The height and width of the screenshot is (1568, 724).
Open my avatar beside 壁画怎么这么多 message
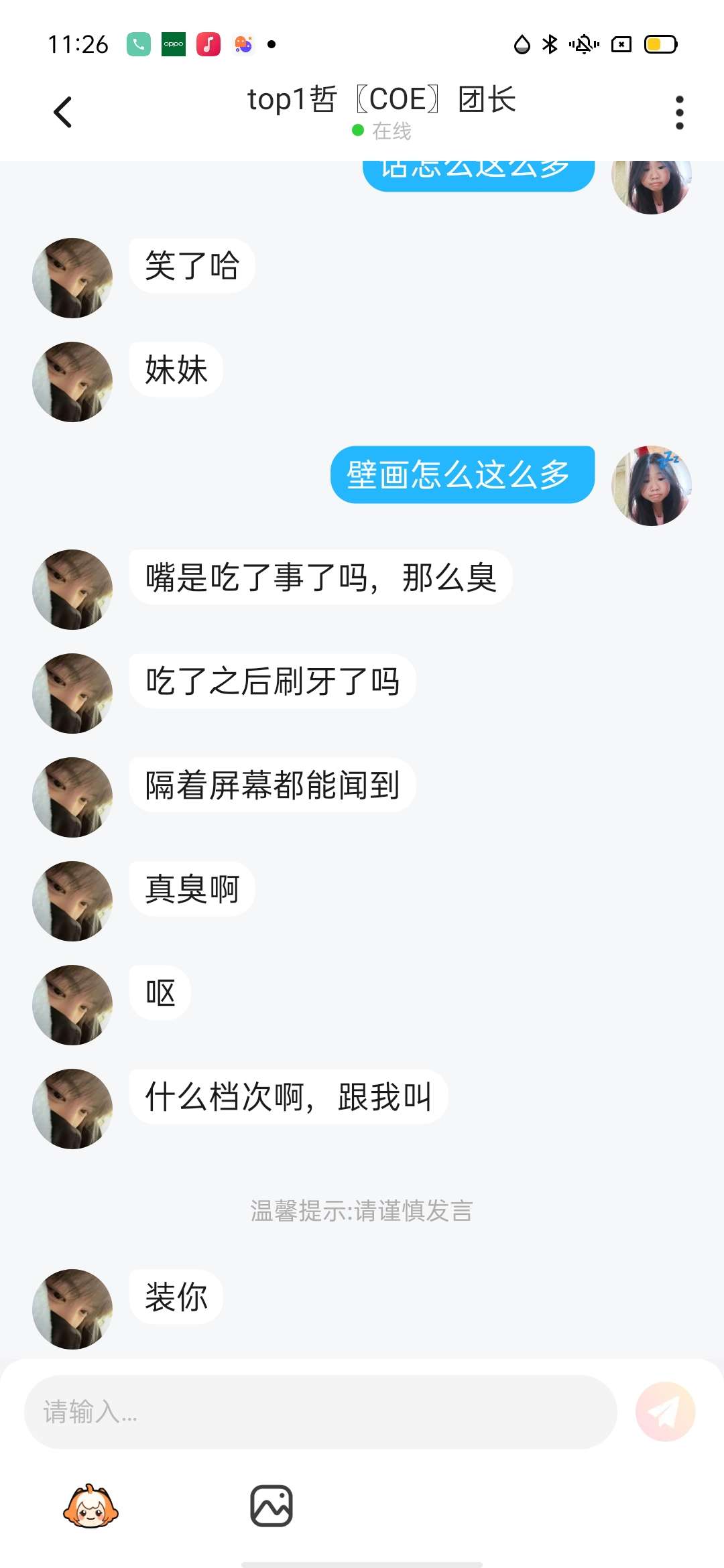click(652, 485)
